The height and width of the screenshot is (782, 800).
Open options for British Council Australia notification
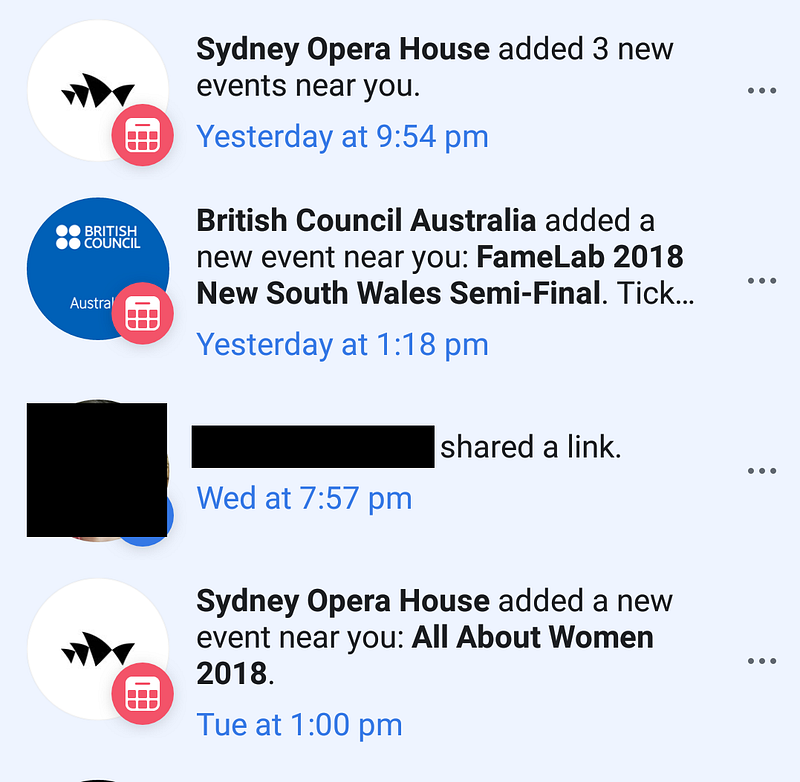click(762, 281)
